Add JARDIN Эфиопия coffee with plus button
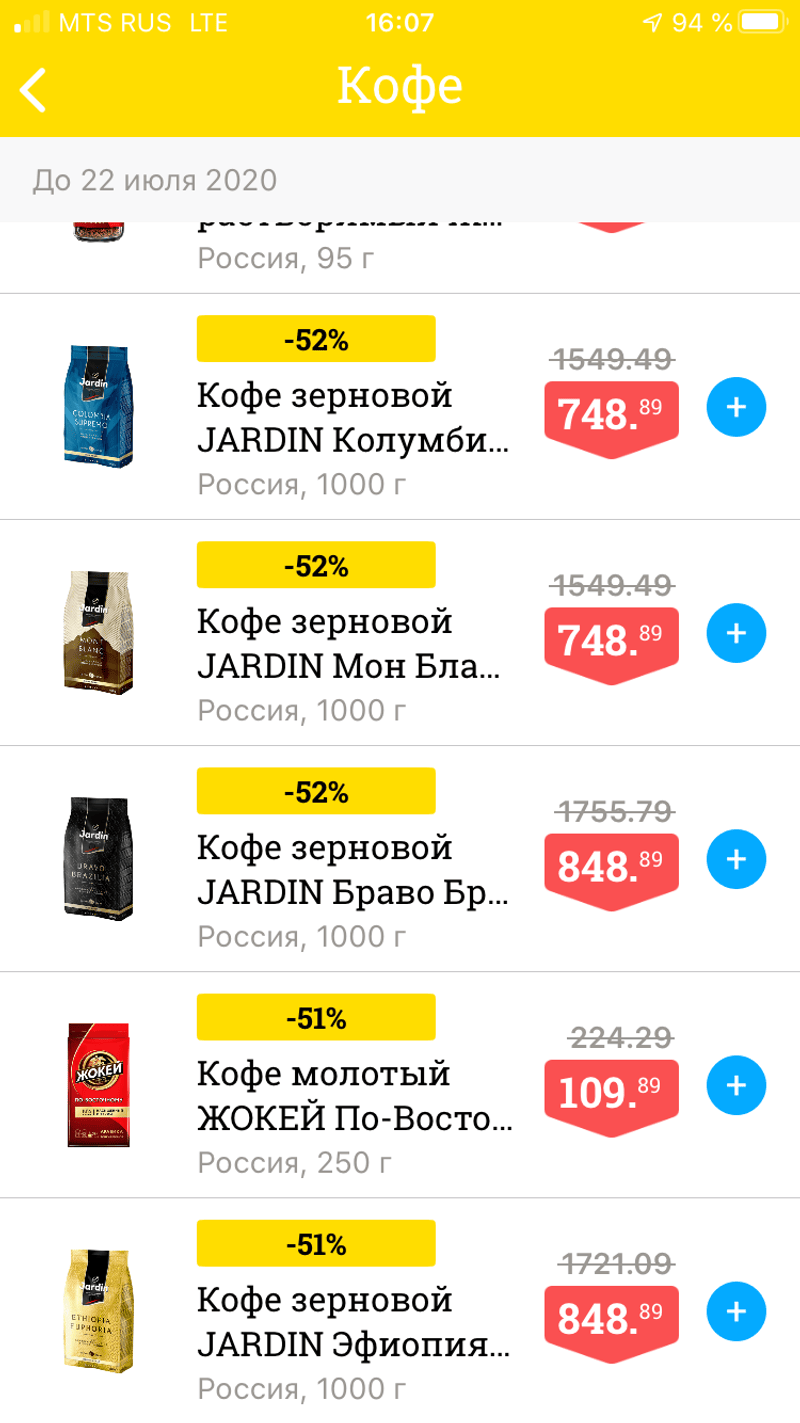 tap(736, 1311)
